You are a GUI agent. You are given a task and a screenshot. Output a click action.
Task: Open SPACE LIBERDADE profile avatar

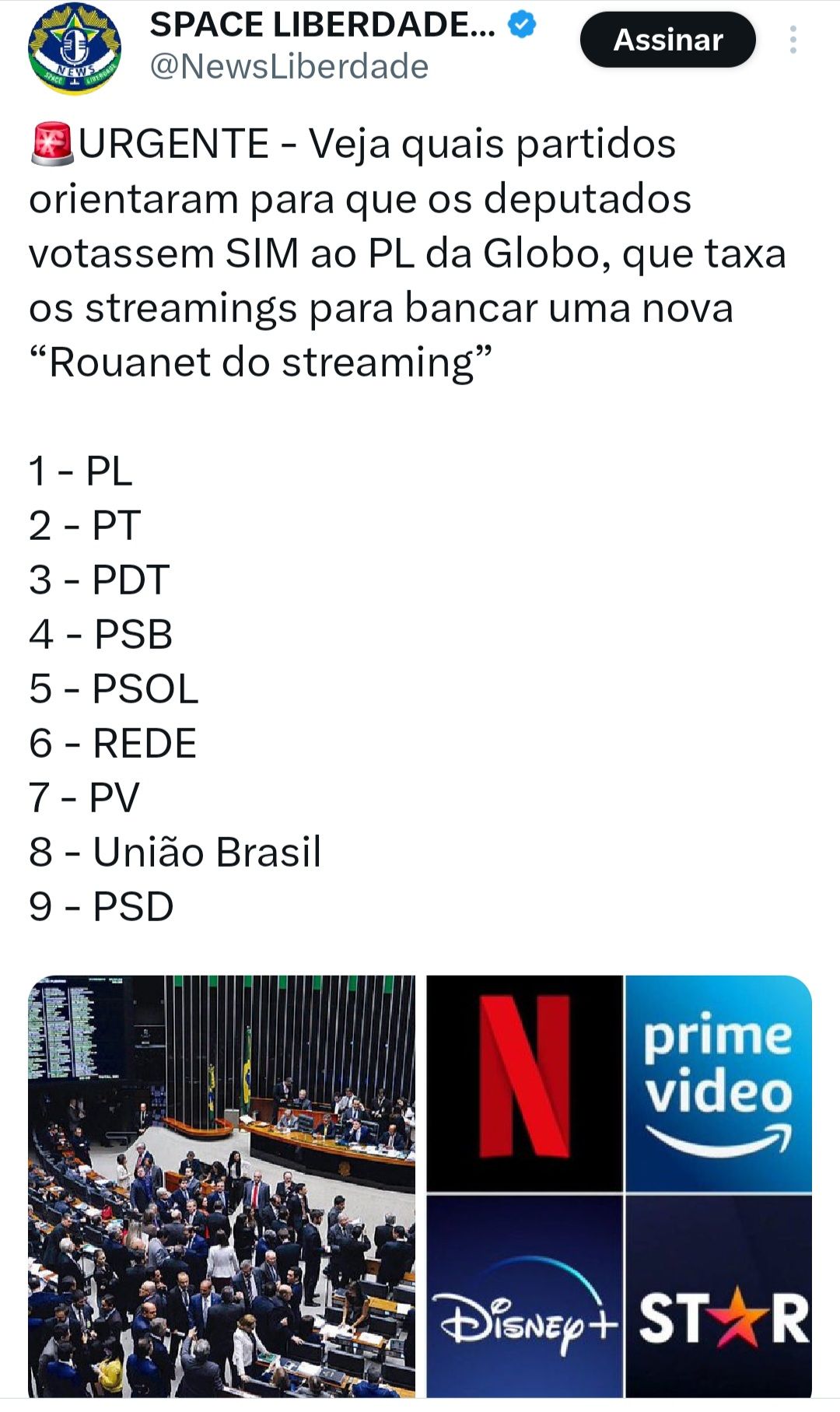coord(74,48)
